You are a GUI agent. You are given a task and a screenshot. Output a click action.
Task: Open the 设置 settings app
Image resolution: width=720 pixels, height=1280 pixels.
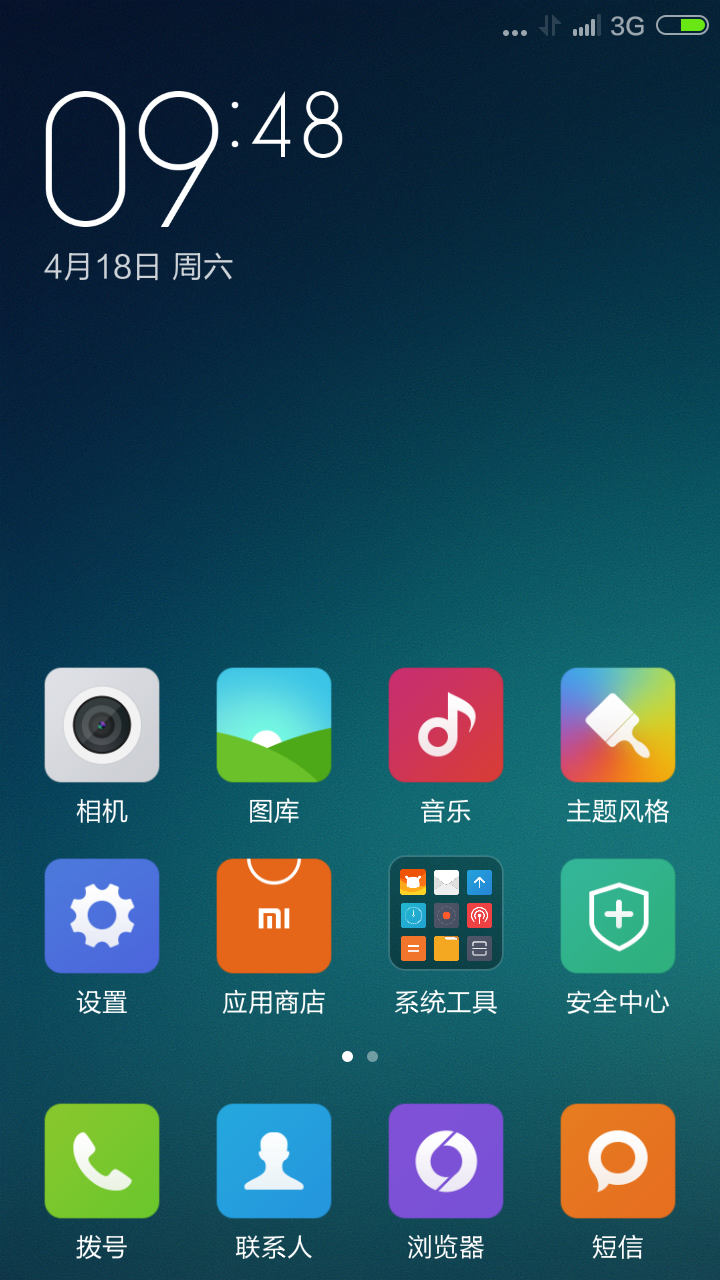coord(102,916)
